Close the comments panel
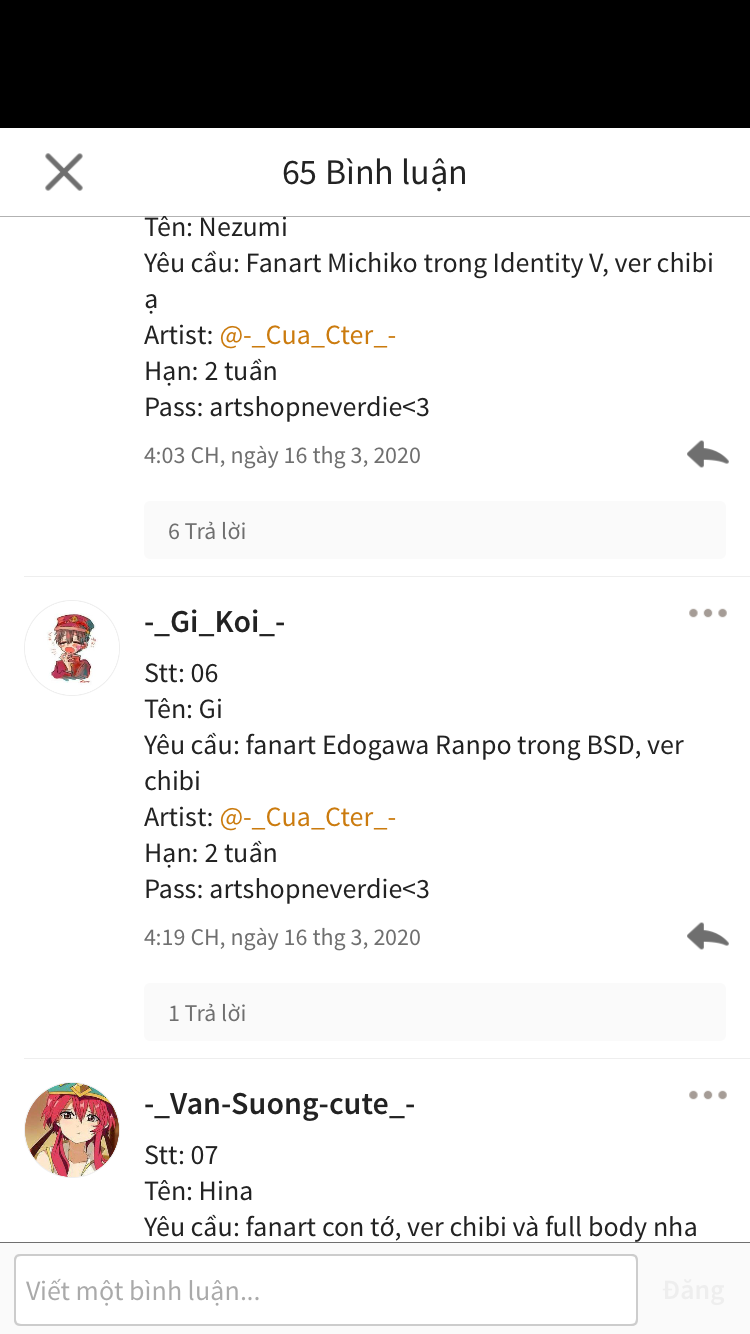750x1334 pixels. pos(64,173)
